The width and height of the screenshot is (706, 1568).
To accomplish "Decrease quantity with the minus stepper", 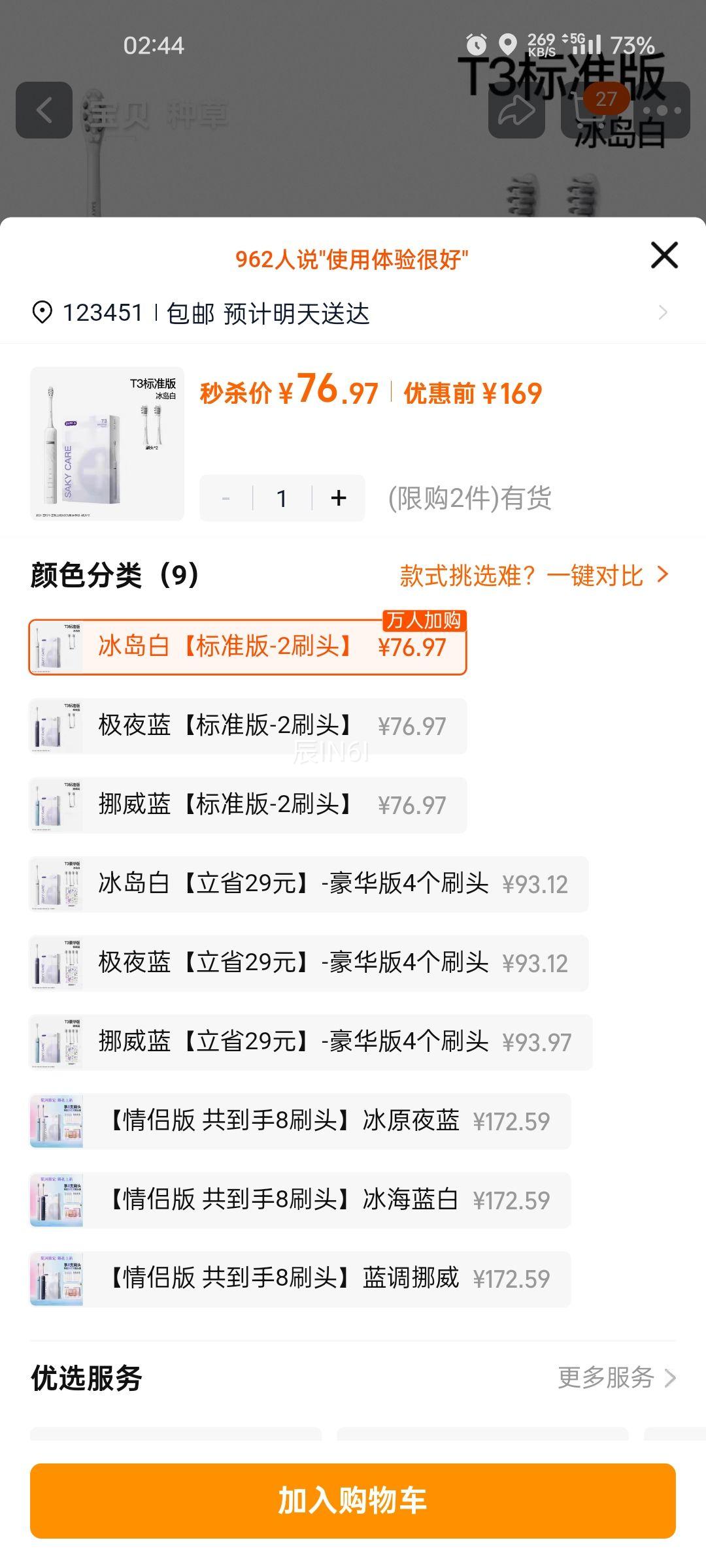I will coord(226,497).
